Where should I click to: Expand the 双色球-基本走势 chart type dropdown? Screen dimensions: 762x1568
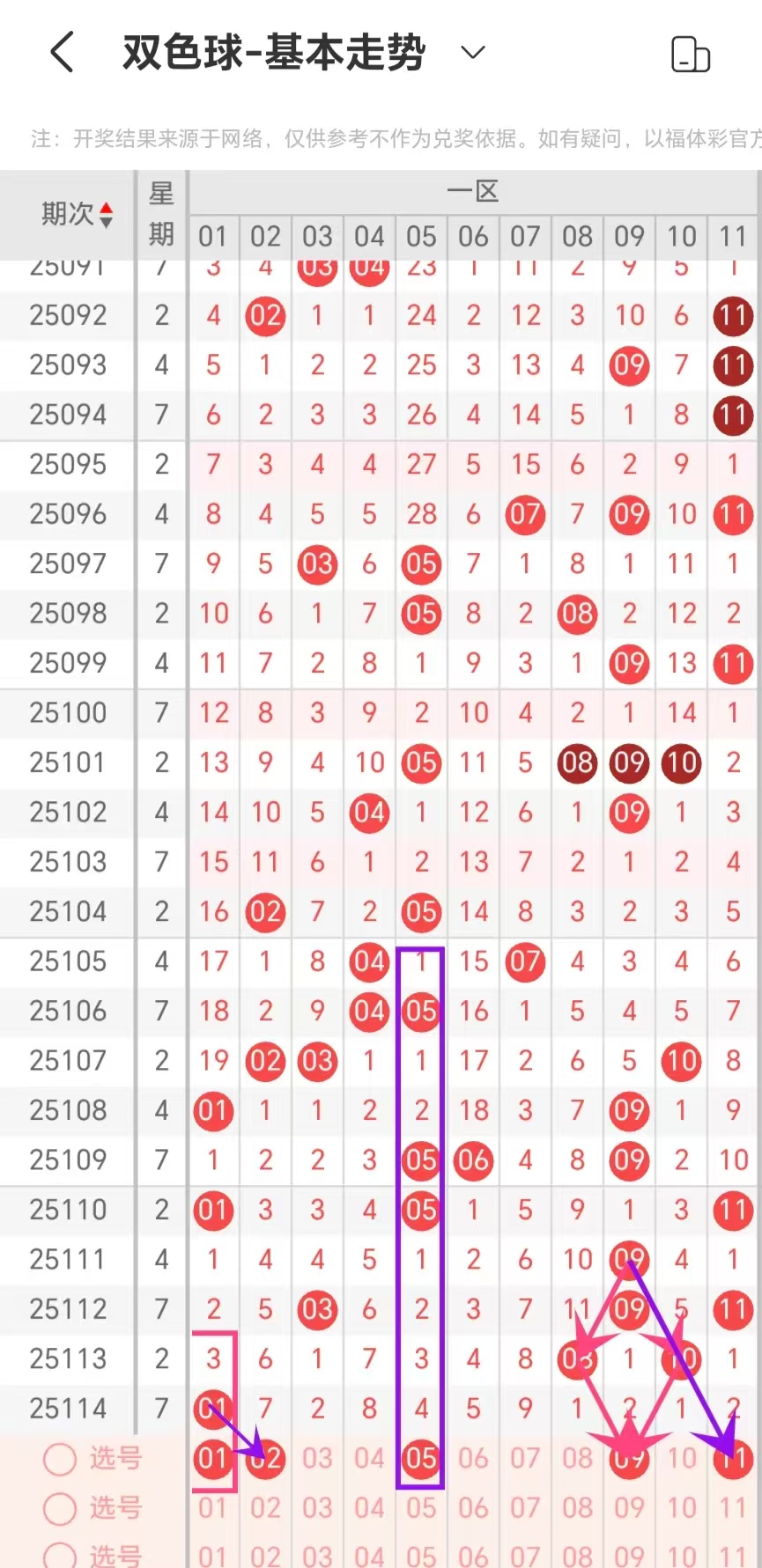(x=473, y=53)
